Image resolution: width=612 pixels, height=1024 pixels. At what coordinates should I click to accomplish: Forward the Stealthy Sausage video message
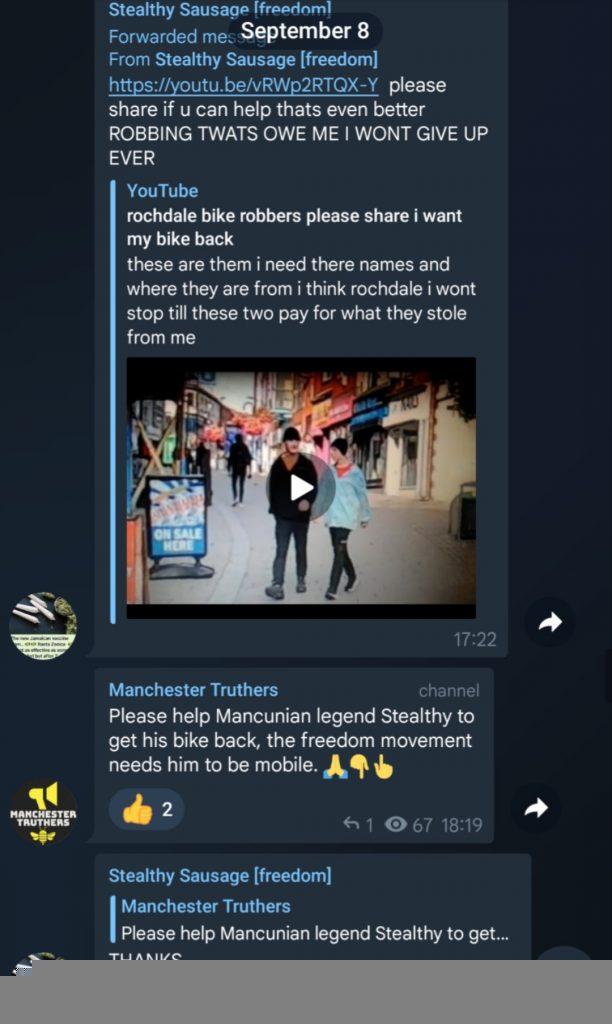549,623
